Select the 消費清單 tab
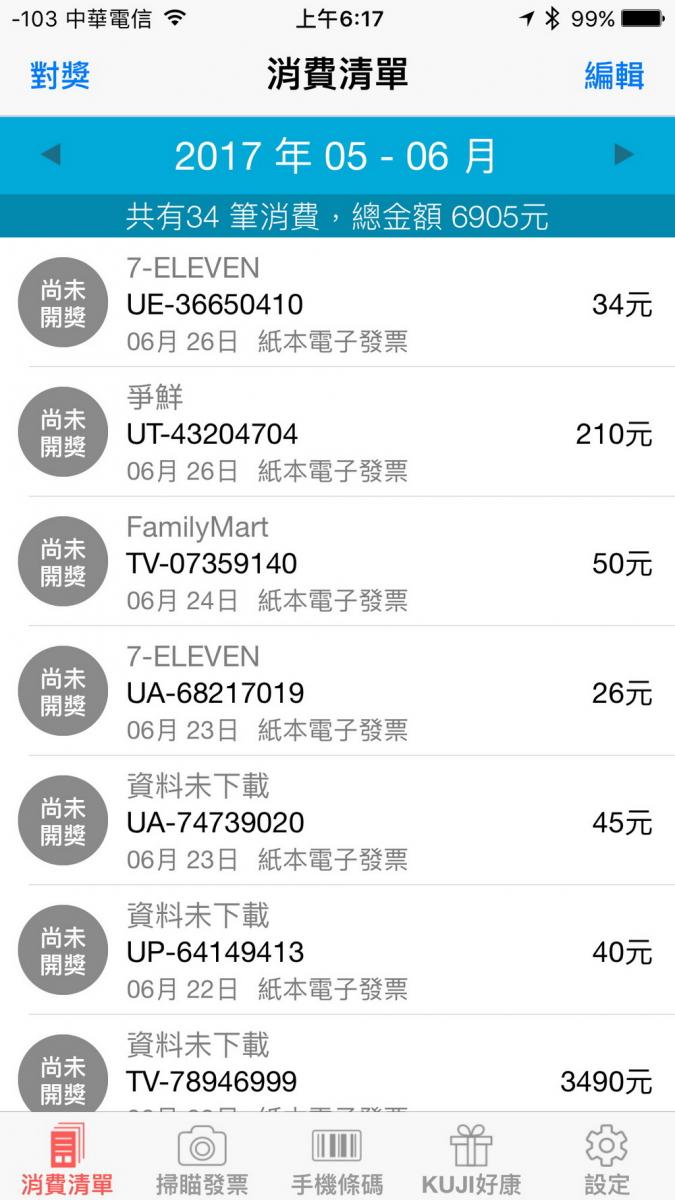The width and height of the screenshot is (675, 1200). (67, 1158)
